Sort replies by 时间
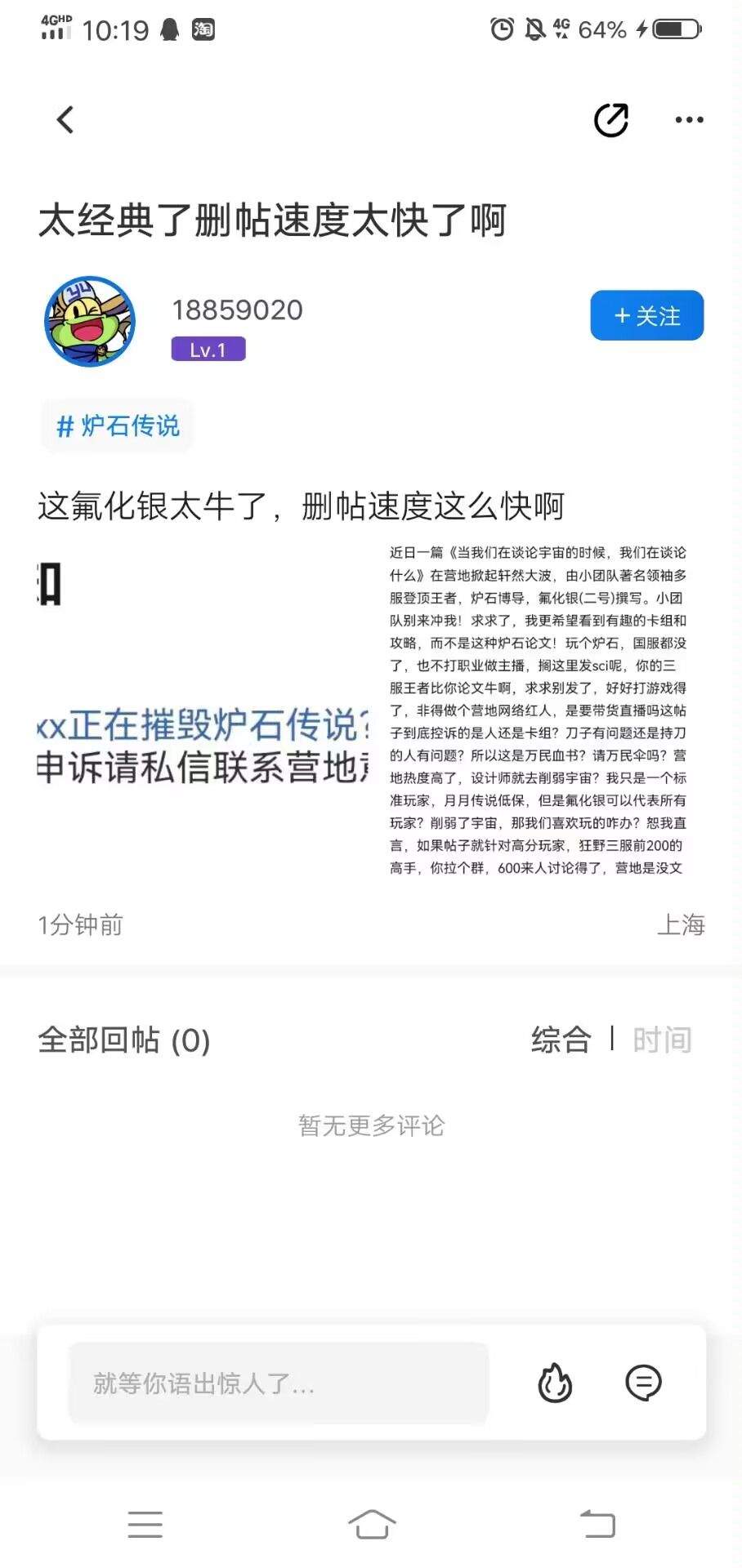The image size is (742, 1568). pyautogui.click(x=662, y=1040)
